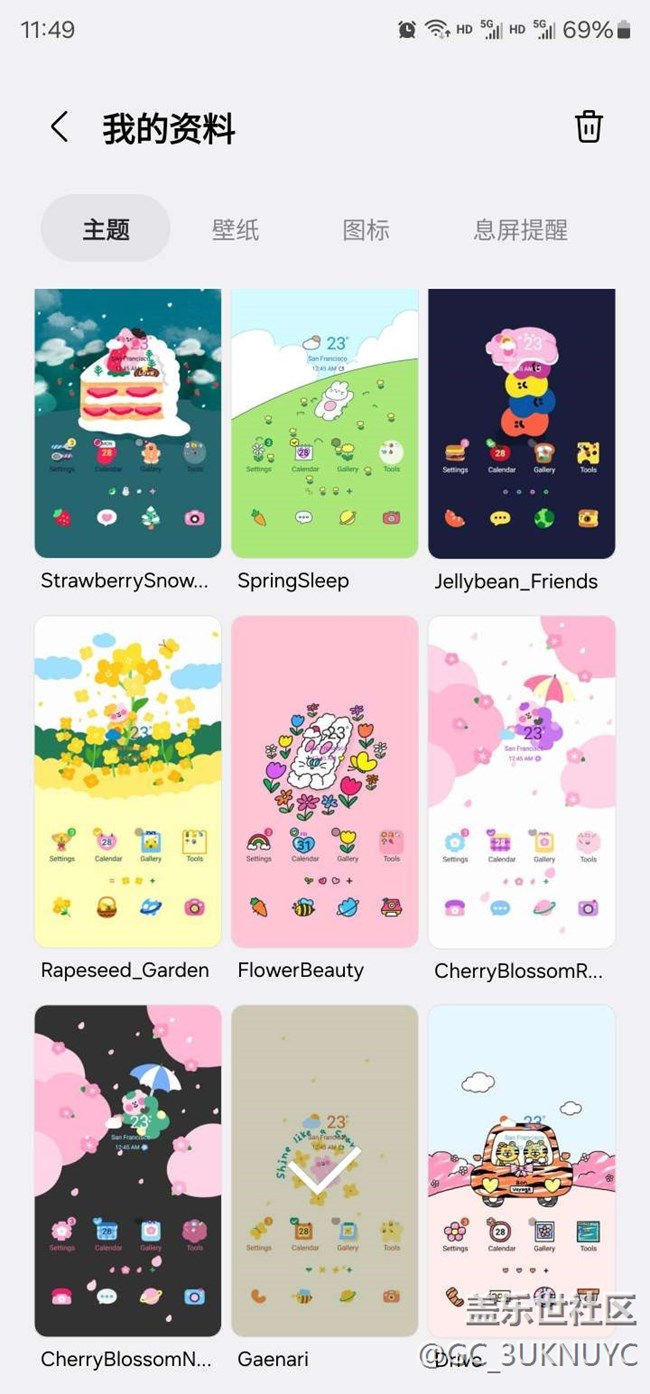Open the 息屏提醒 tab

pyautogui.click(x=521, y=229)
